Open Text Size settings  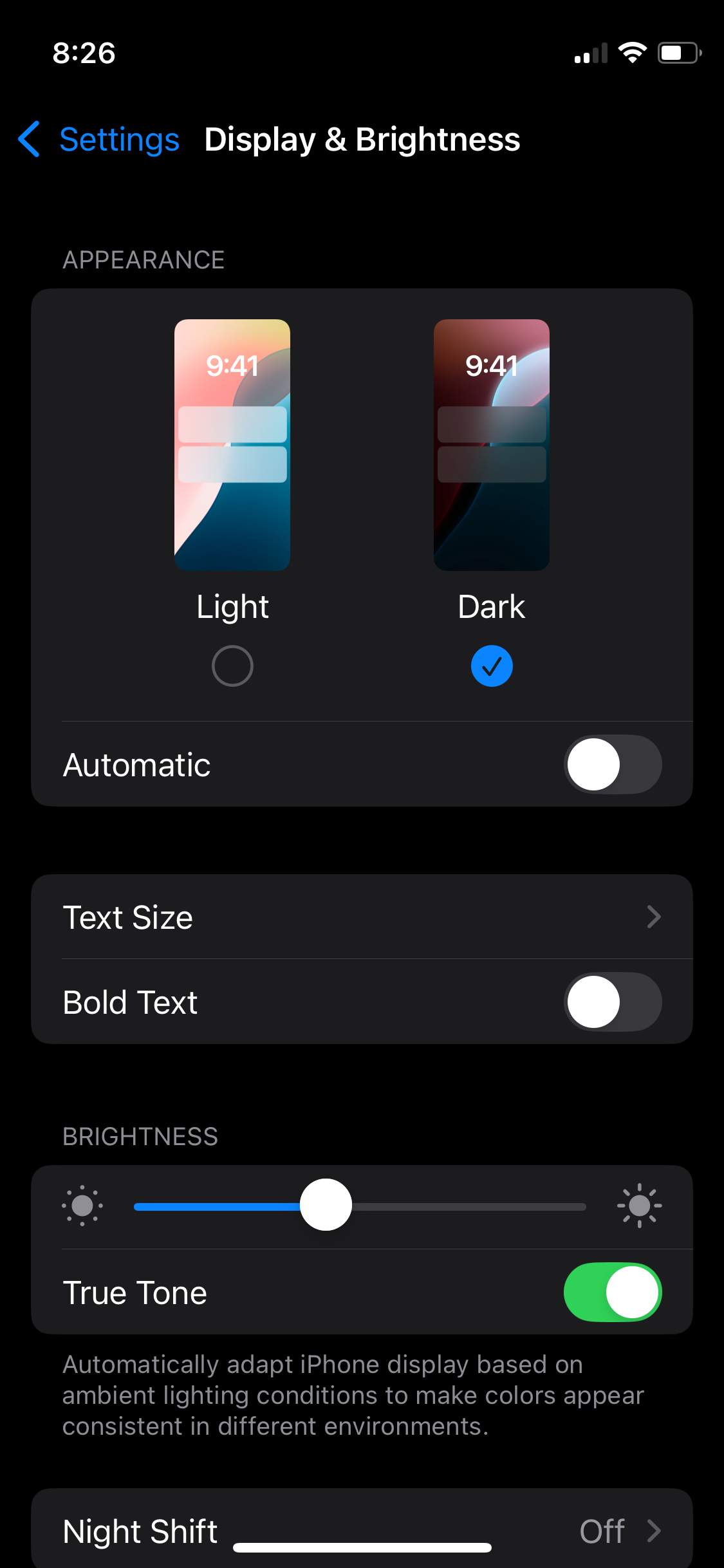point(362,917)
